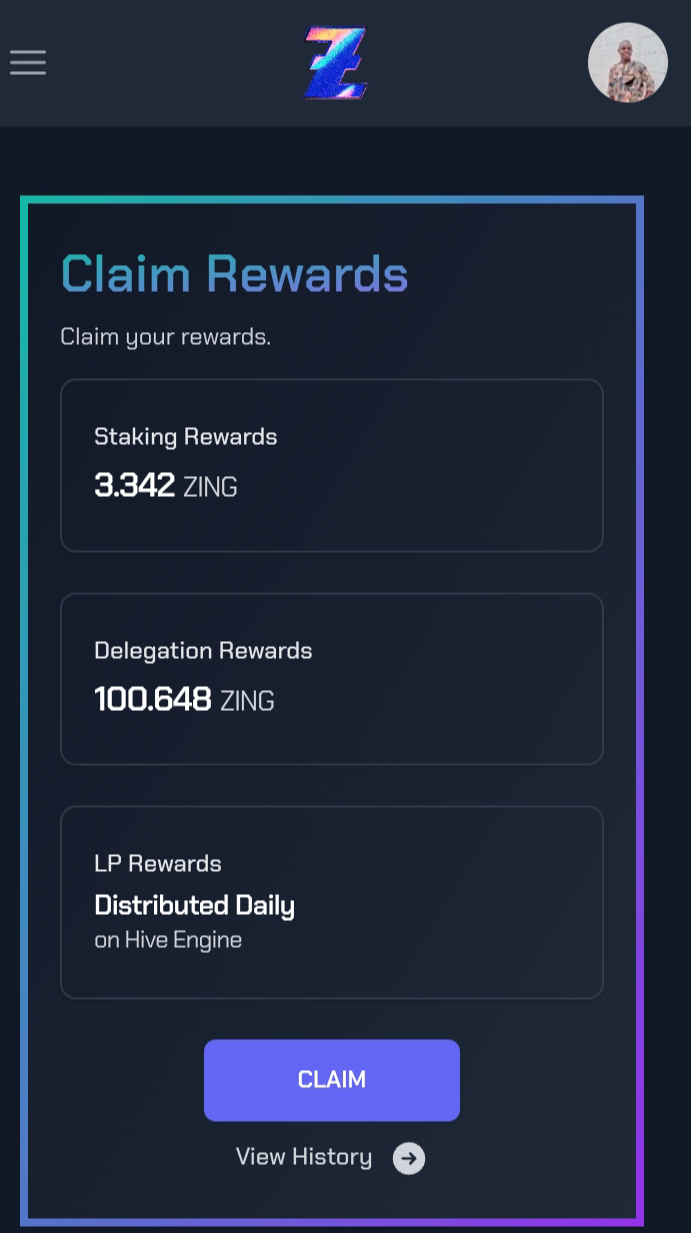This screenshot has height=1233, width=691.
Task: Tap the CLAIM button
Action: 331,1080
